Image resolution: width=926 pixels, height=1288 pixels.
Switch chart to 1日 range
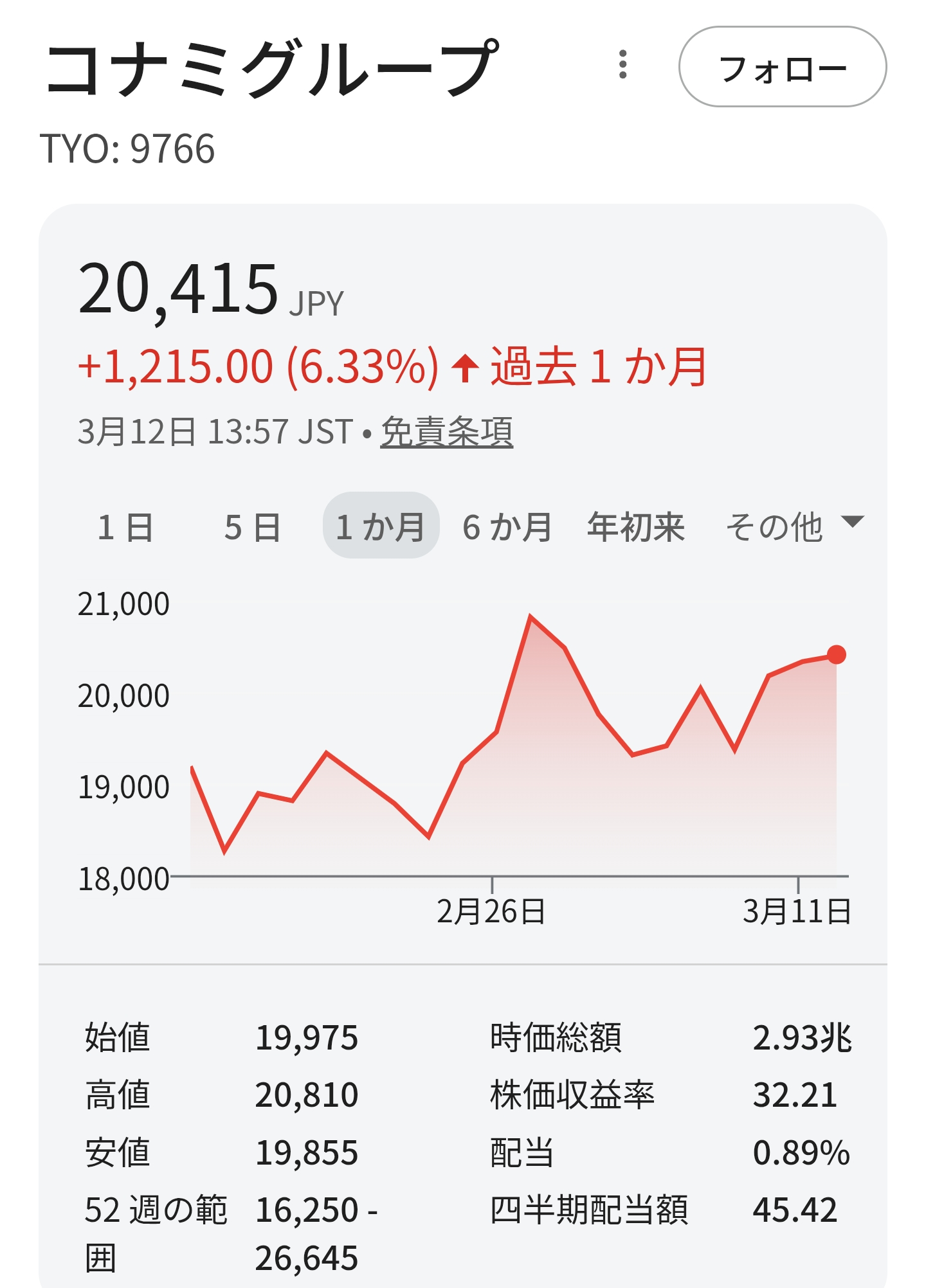click(x=125, y=527)
